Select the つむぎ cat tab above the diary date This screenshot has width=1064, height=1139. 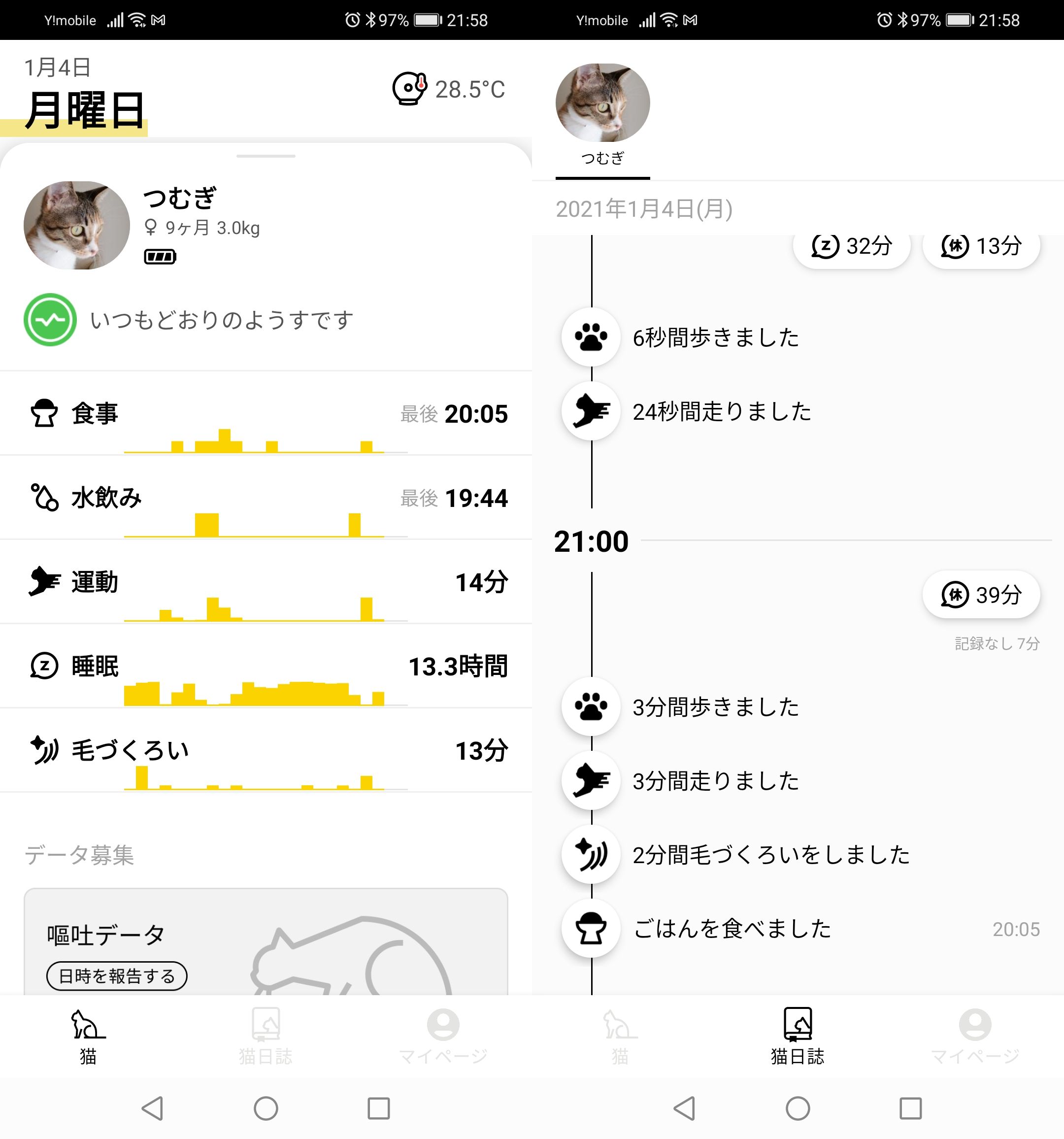click(602, 115)
